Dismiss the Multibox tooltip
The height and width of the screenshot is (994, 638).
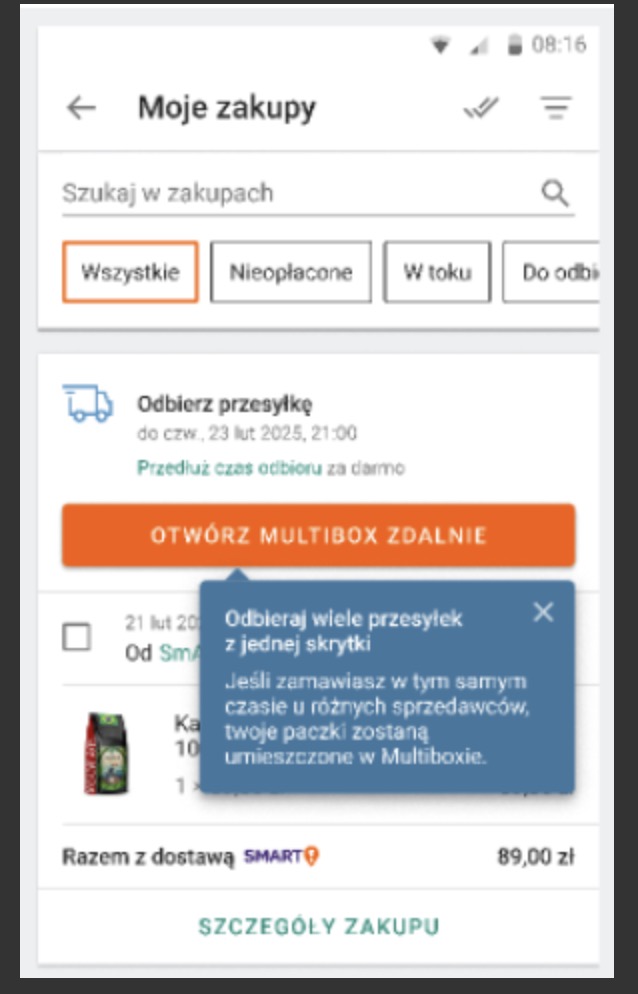tap(543, 612)
